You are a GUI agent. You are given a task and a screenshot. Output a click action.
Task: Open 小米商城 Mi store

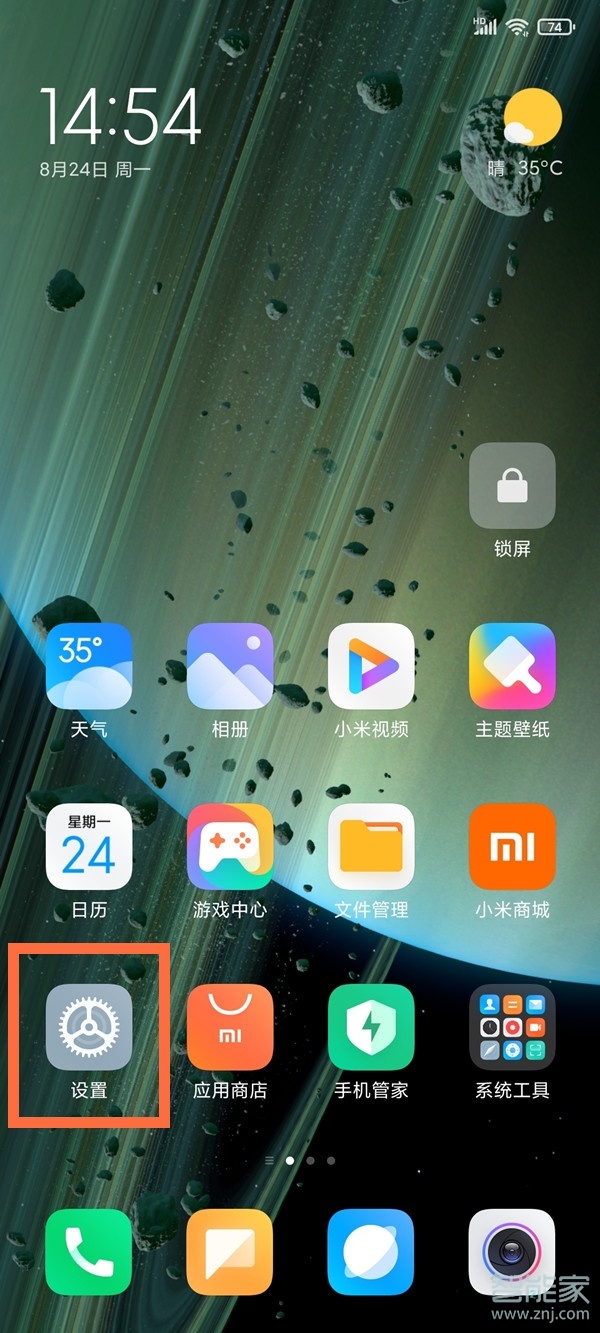click(x=512, y=846)
